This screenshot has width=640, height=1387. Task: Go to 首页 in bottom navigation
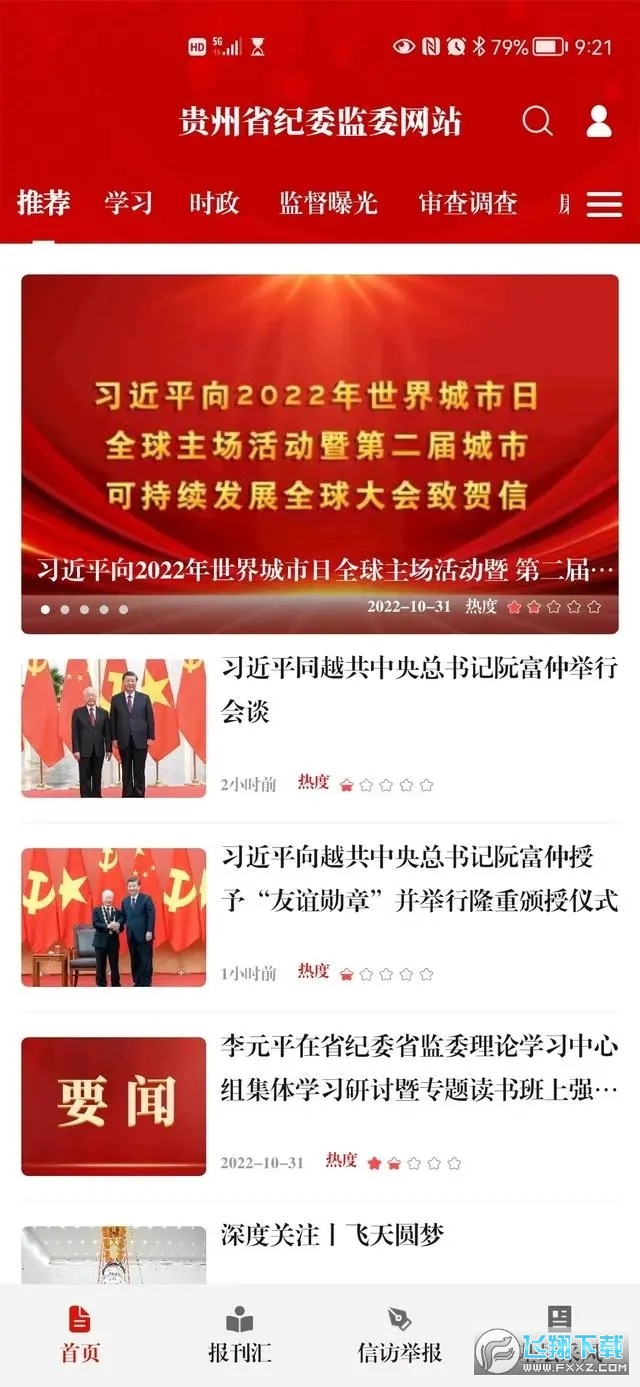coord(80,1335)
